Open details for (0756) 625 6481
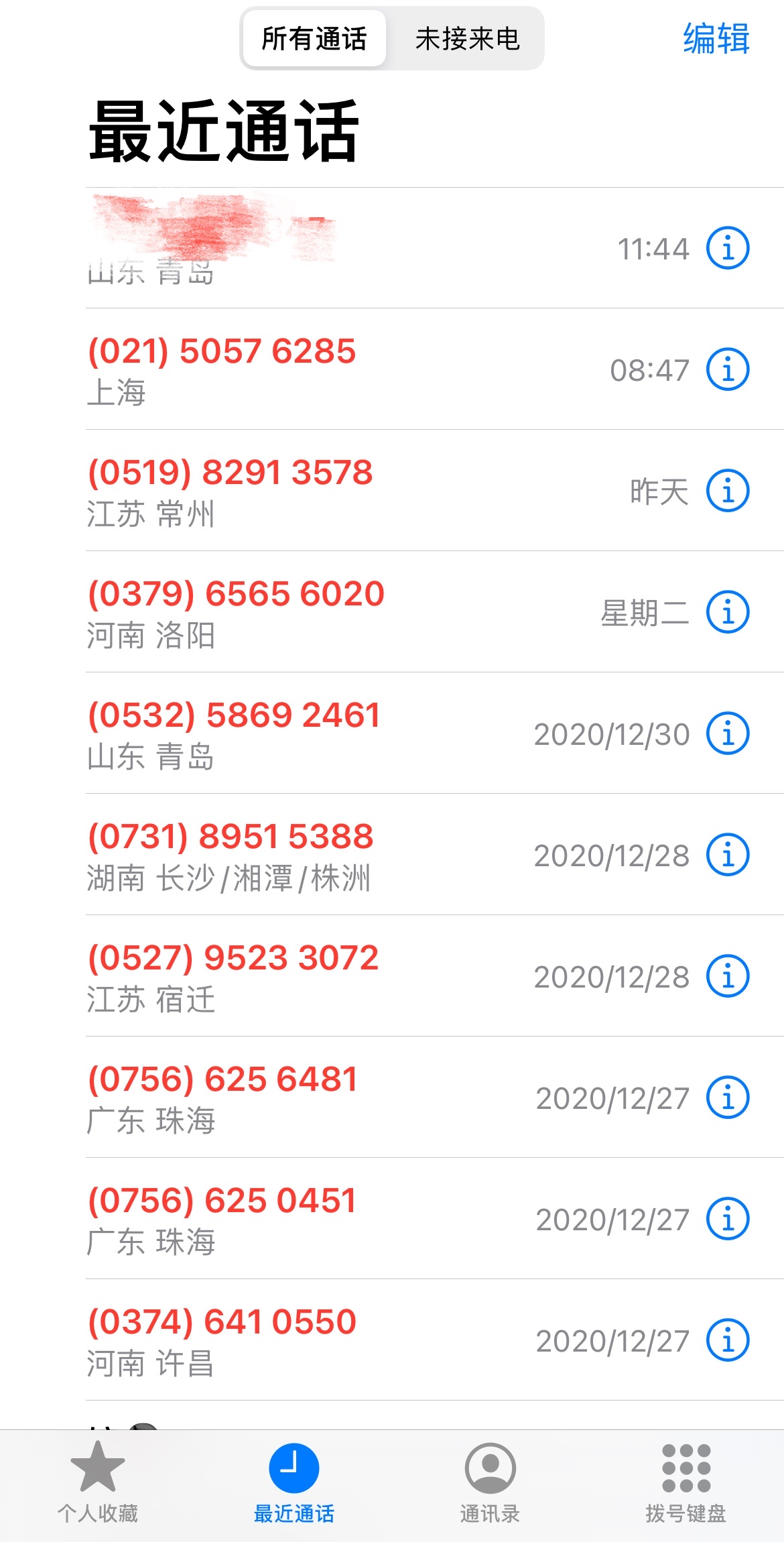Screen dimensions: 784x1542 click(728, 1098)
